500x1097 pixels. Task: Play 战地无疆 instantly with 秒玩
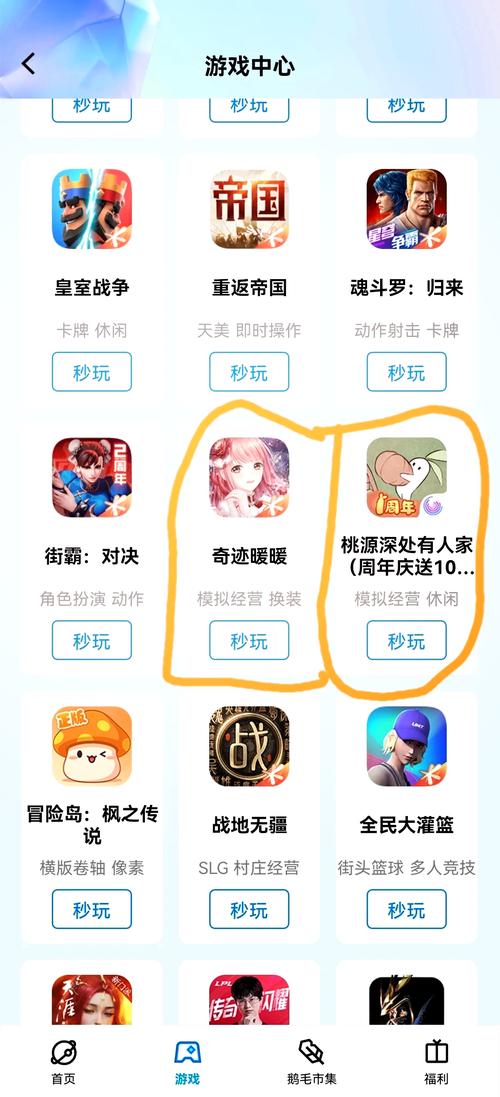[x=249, y=910]
